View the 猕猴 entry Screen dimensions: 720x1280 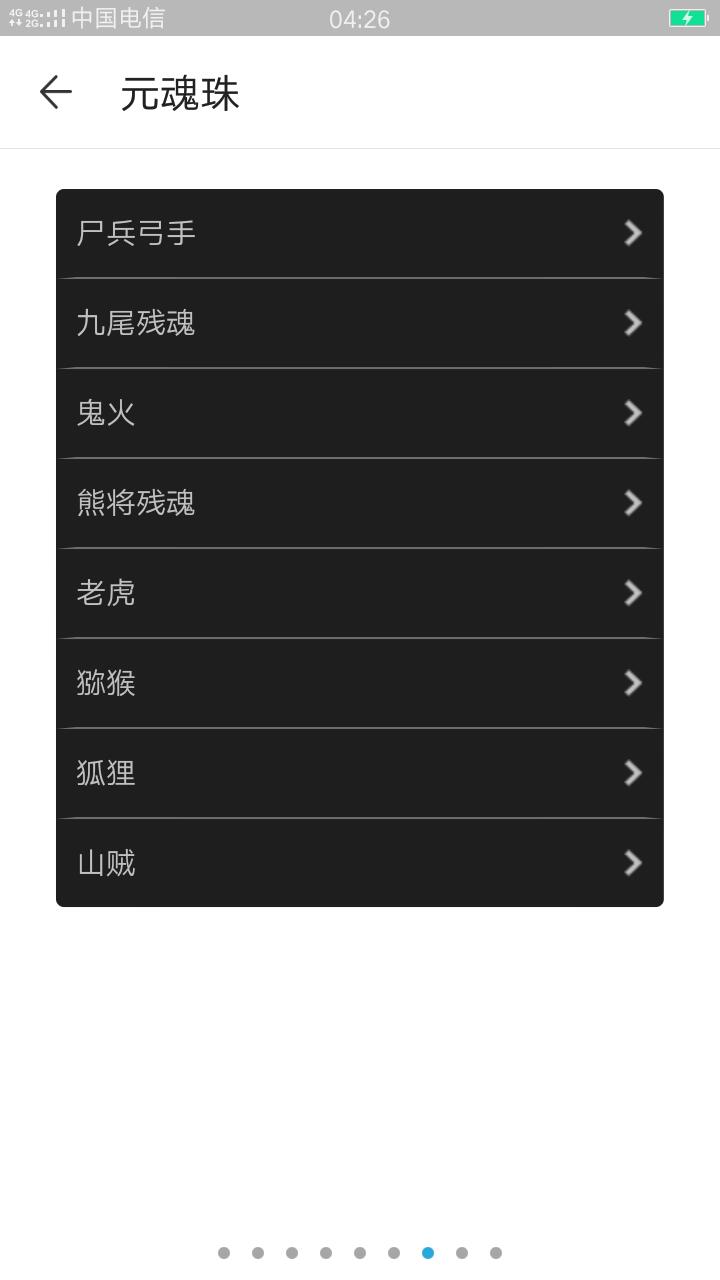coord(360,683)
